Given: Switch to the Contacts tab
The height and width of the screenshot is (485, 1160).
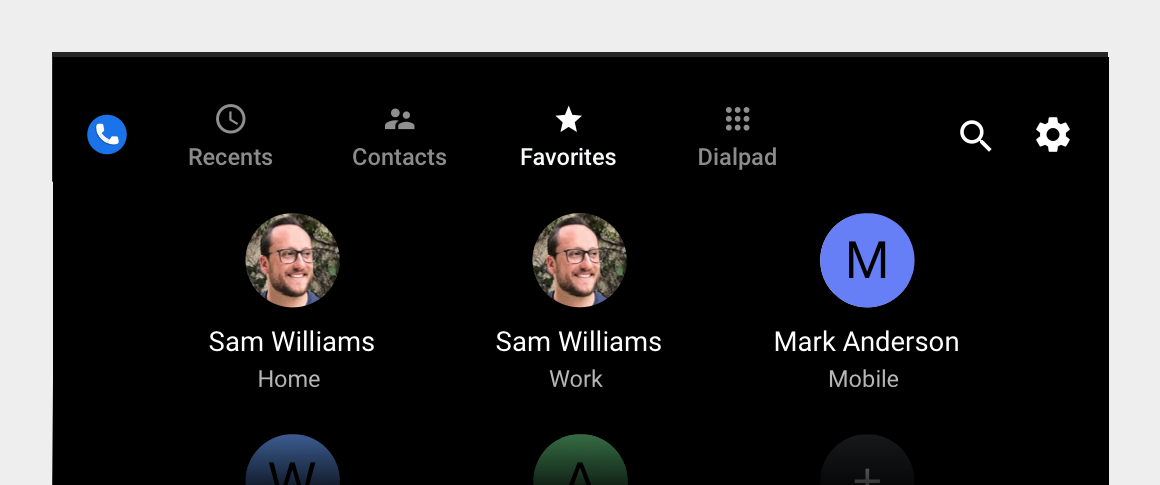Looking at the screenshot, I should pyautogui.click(x=399, y=136).
